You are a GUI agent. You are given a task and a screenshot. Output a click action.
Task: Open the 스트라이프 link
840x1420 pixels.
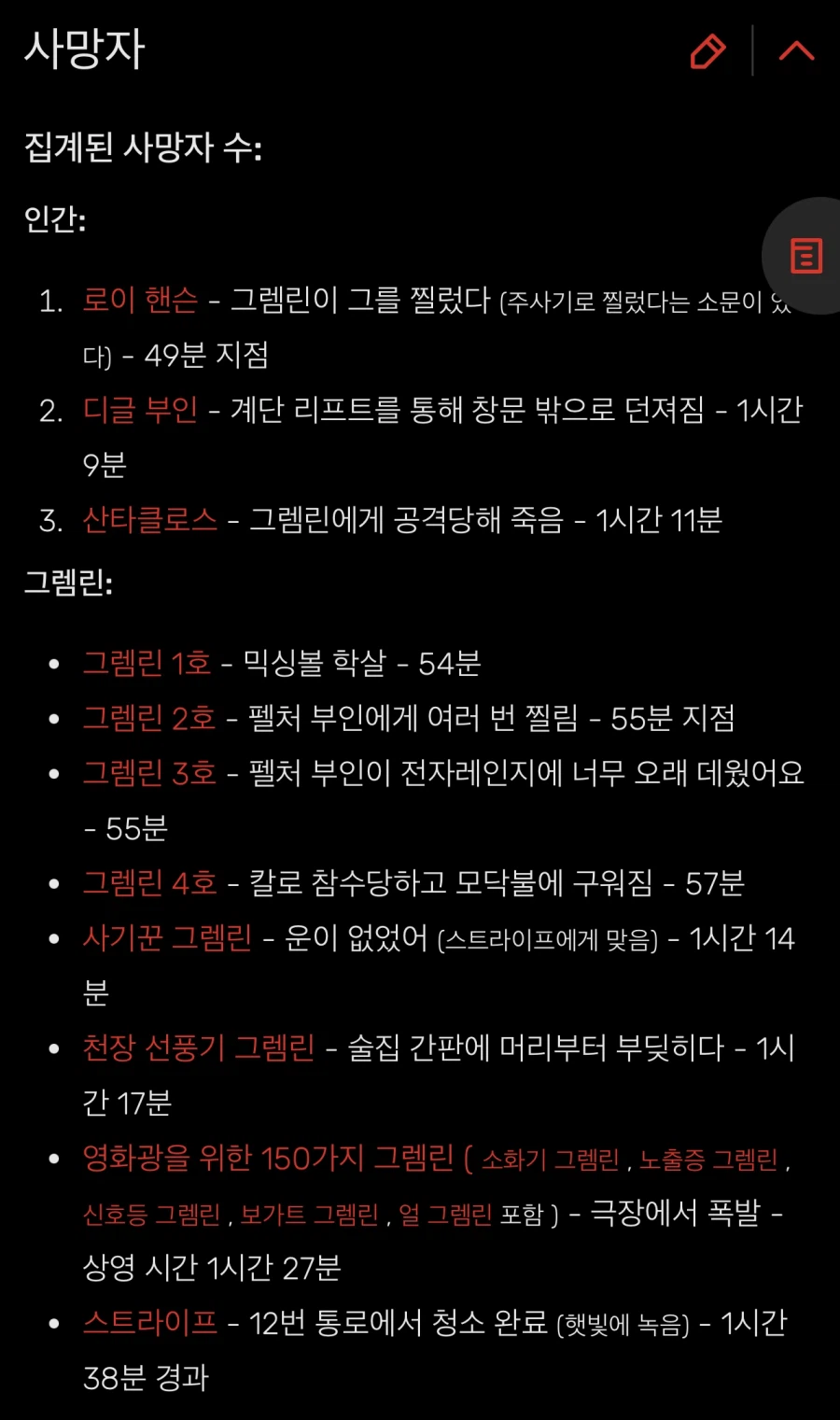[150, 1323]
